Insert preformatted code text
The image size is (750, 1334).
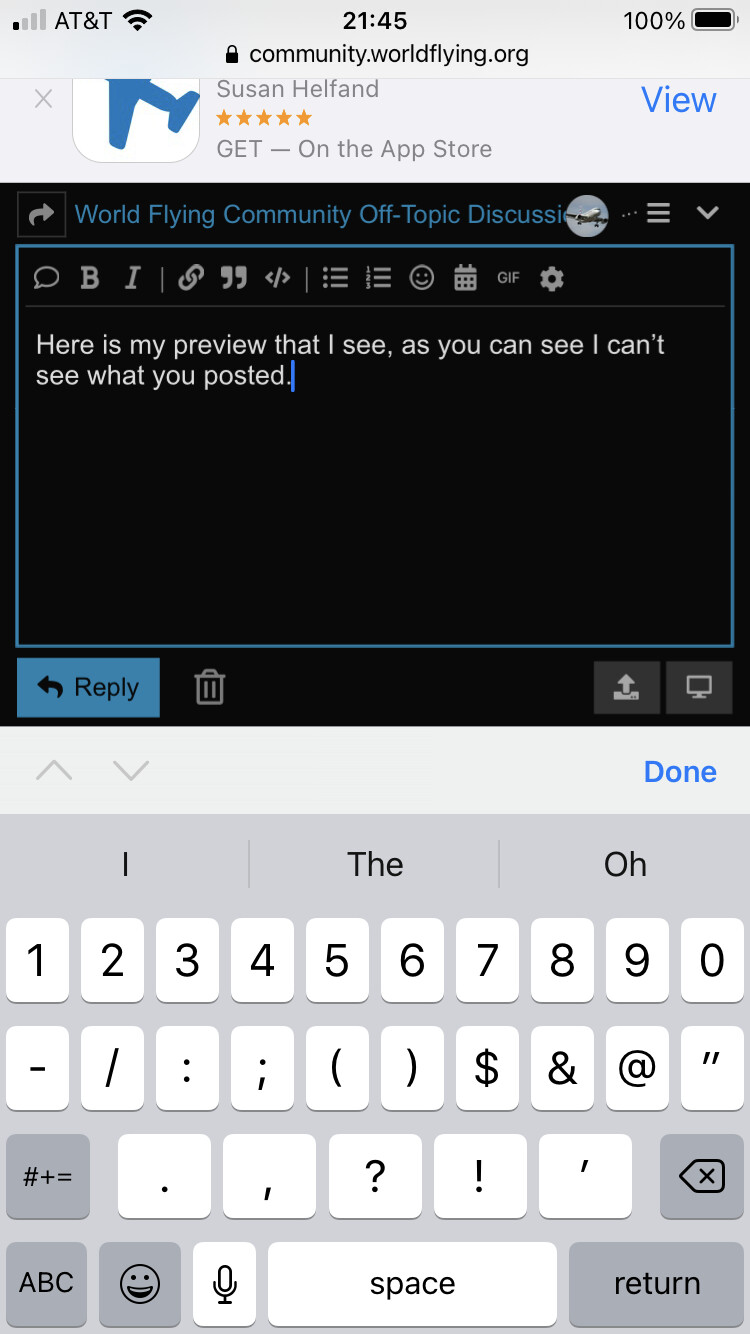277,278
